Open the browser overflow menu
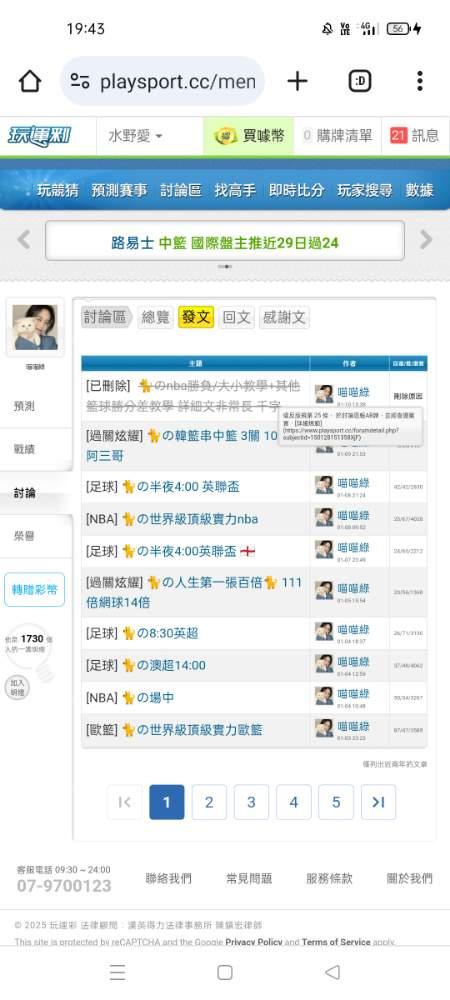Screen dimensions: 450x1000 click(x=419, y=81)
